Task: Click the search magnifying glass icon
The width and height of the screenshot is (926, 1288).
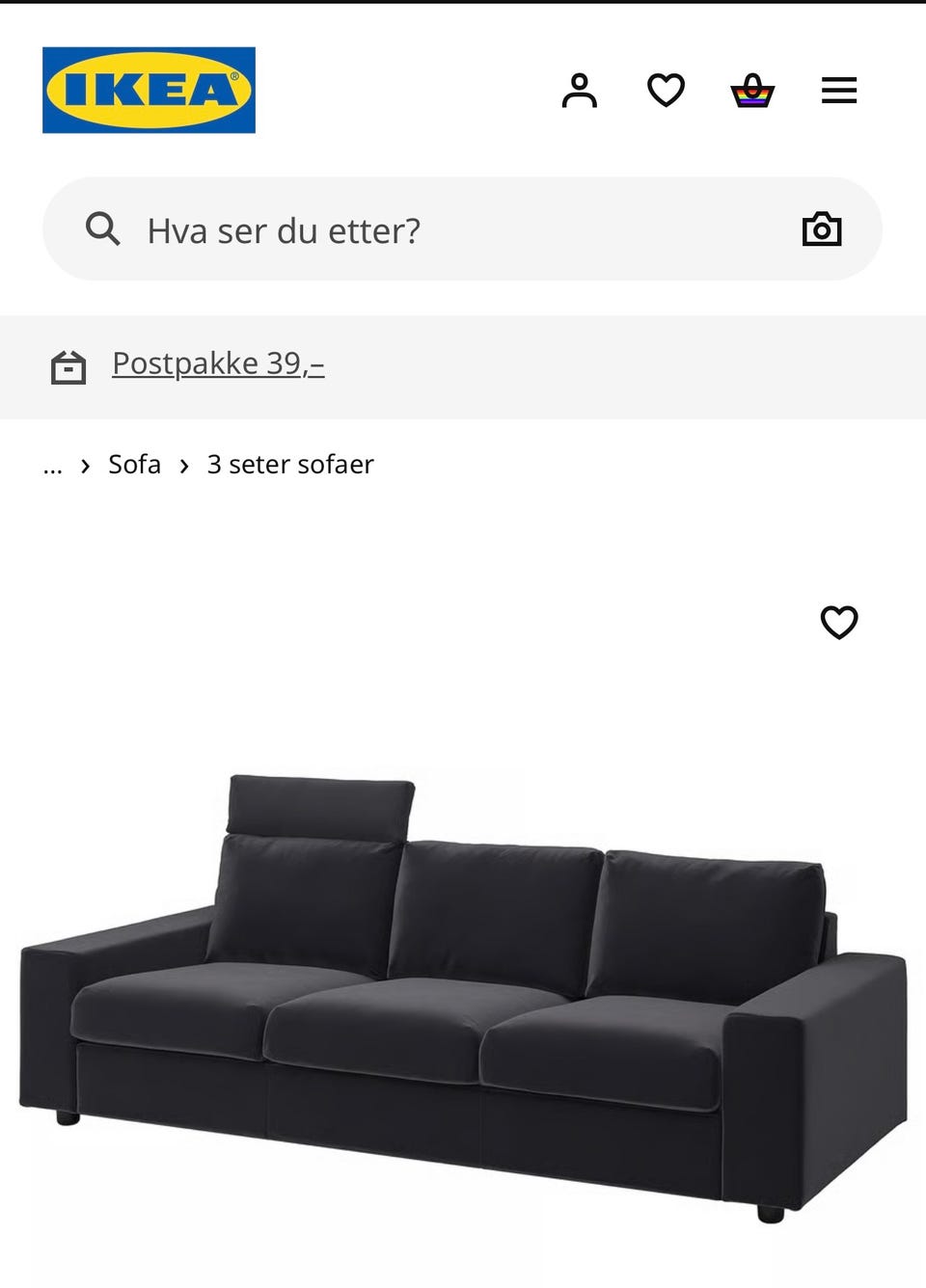Action: pos(102,228)
